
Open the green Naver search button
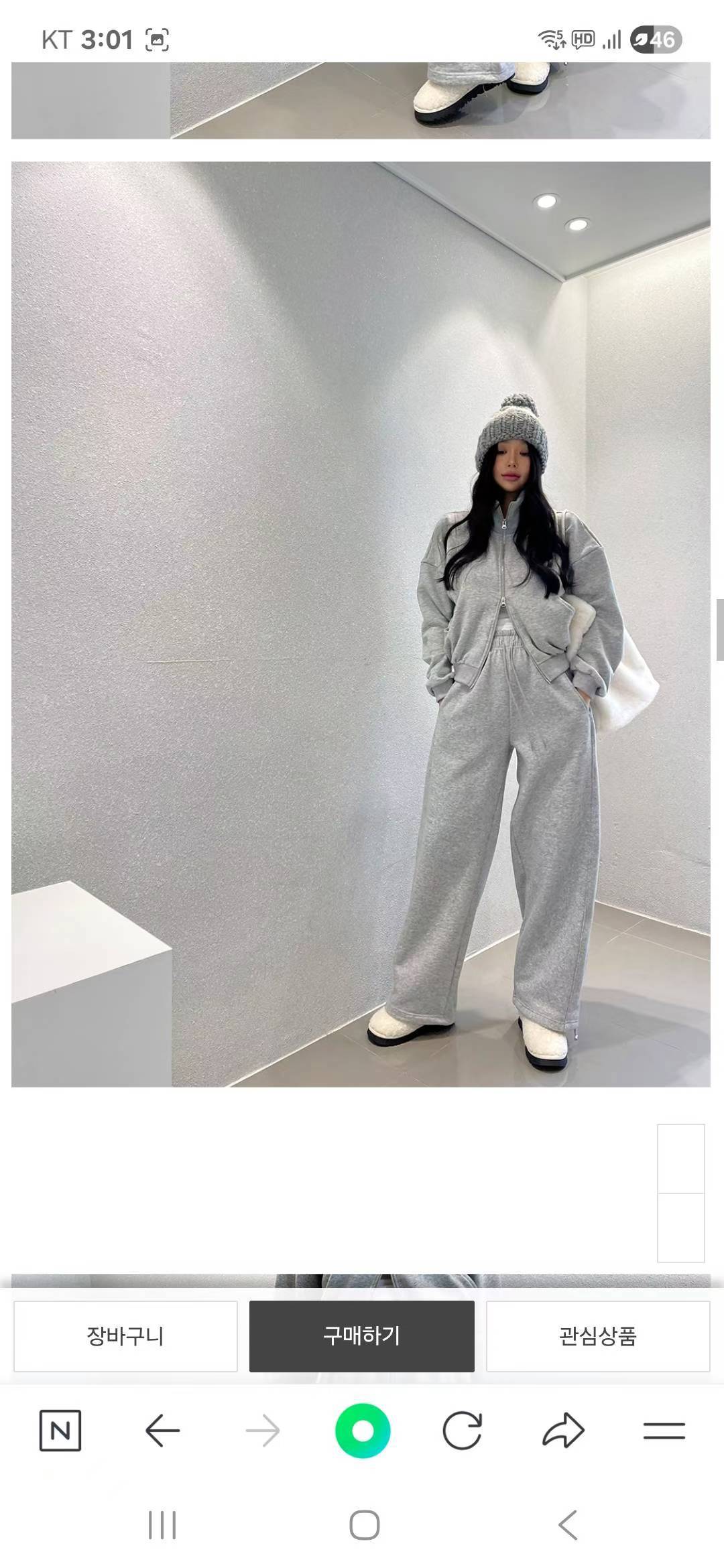tap(363, 1431)
